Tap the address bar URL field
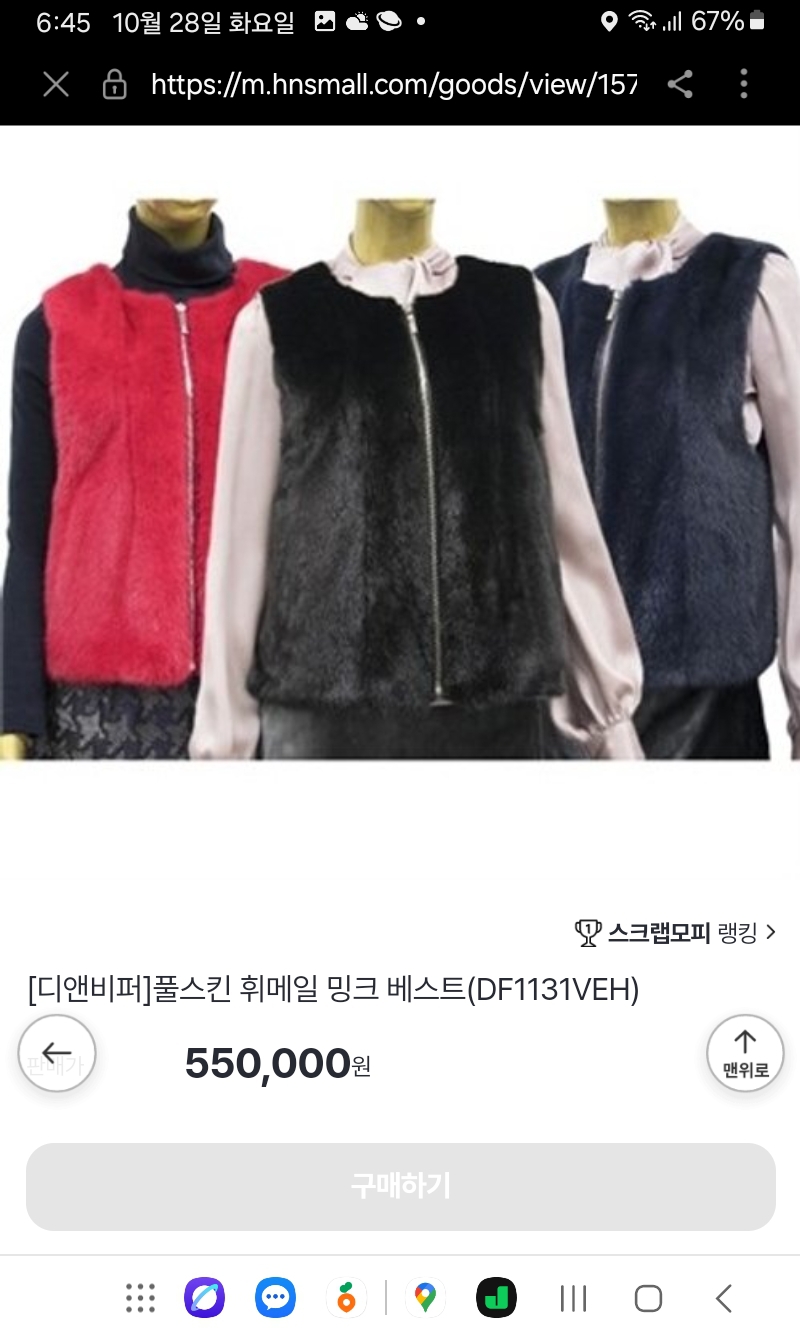The width and height of the screenshot is (800, 1340). [x=390, y=85]
